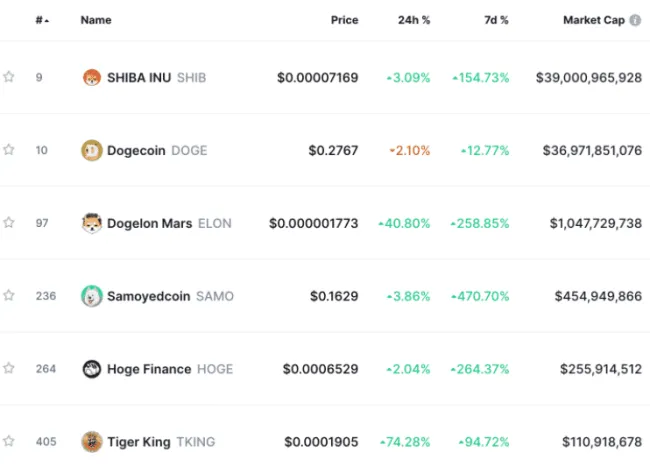Sort by 7d % change
The height and width of the screenshot is (474, 650).
495,20
